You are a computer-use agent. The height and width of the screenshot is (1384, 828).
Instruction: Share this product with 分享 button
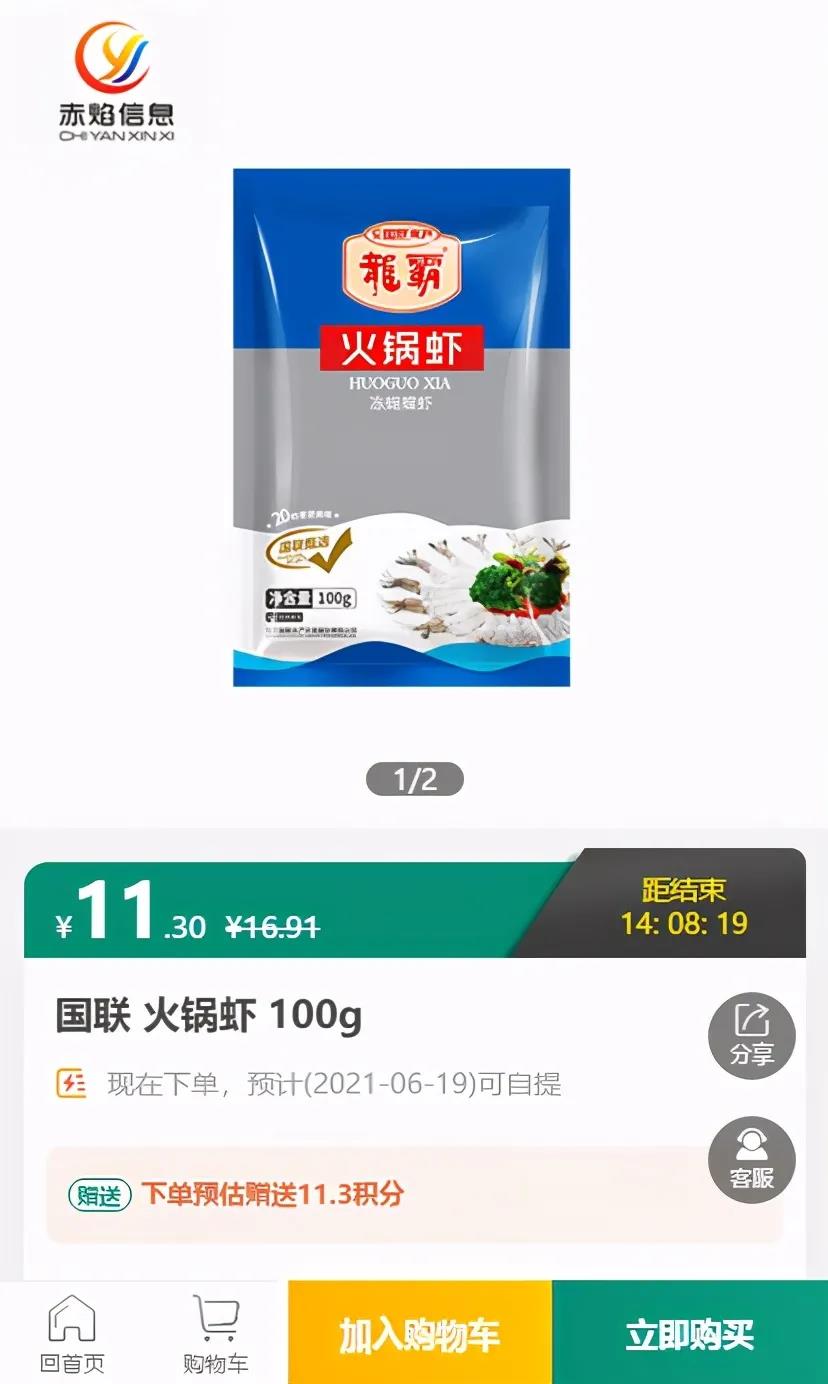(752, 1035)
